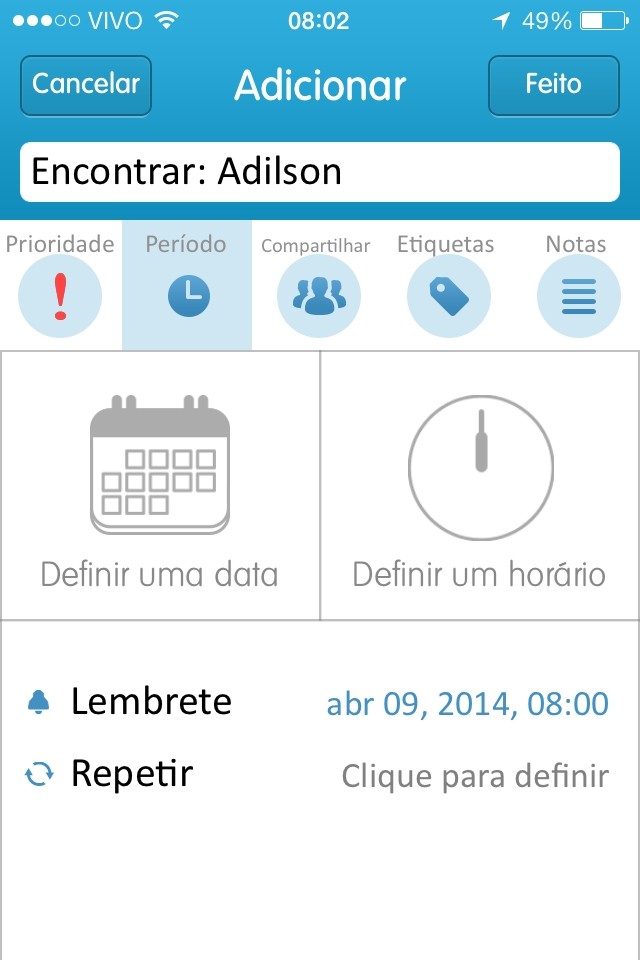Set the Repetir recurrence option
Image resolution: width=640 pixels, height=960 pixels.
coord(474,776)
